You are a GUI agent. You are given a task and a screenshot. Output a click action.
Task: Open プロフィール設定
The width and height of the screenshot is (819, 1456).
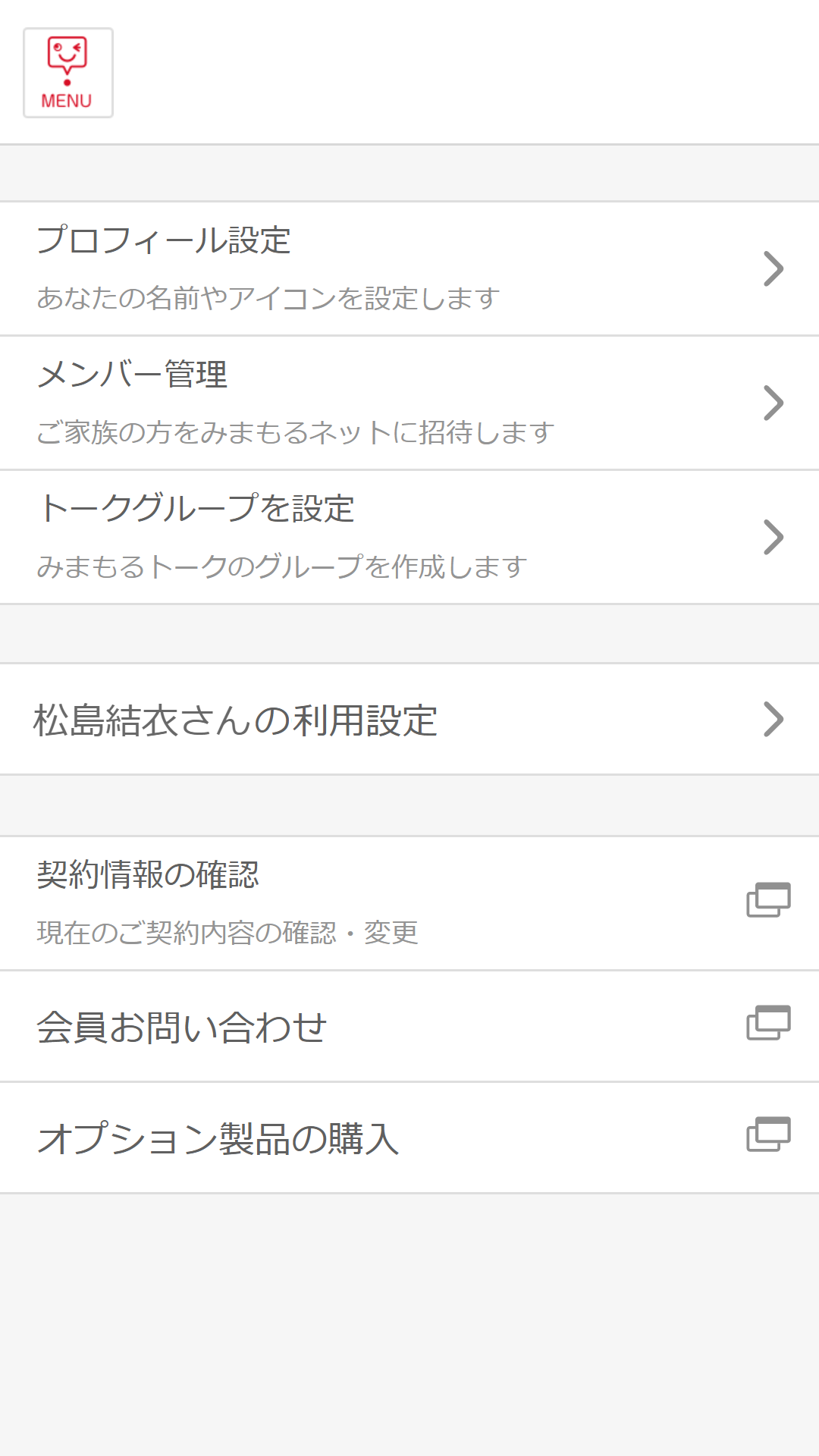tap(409, 268)
